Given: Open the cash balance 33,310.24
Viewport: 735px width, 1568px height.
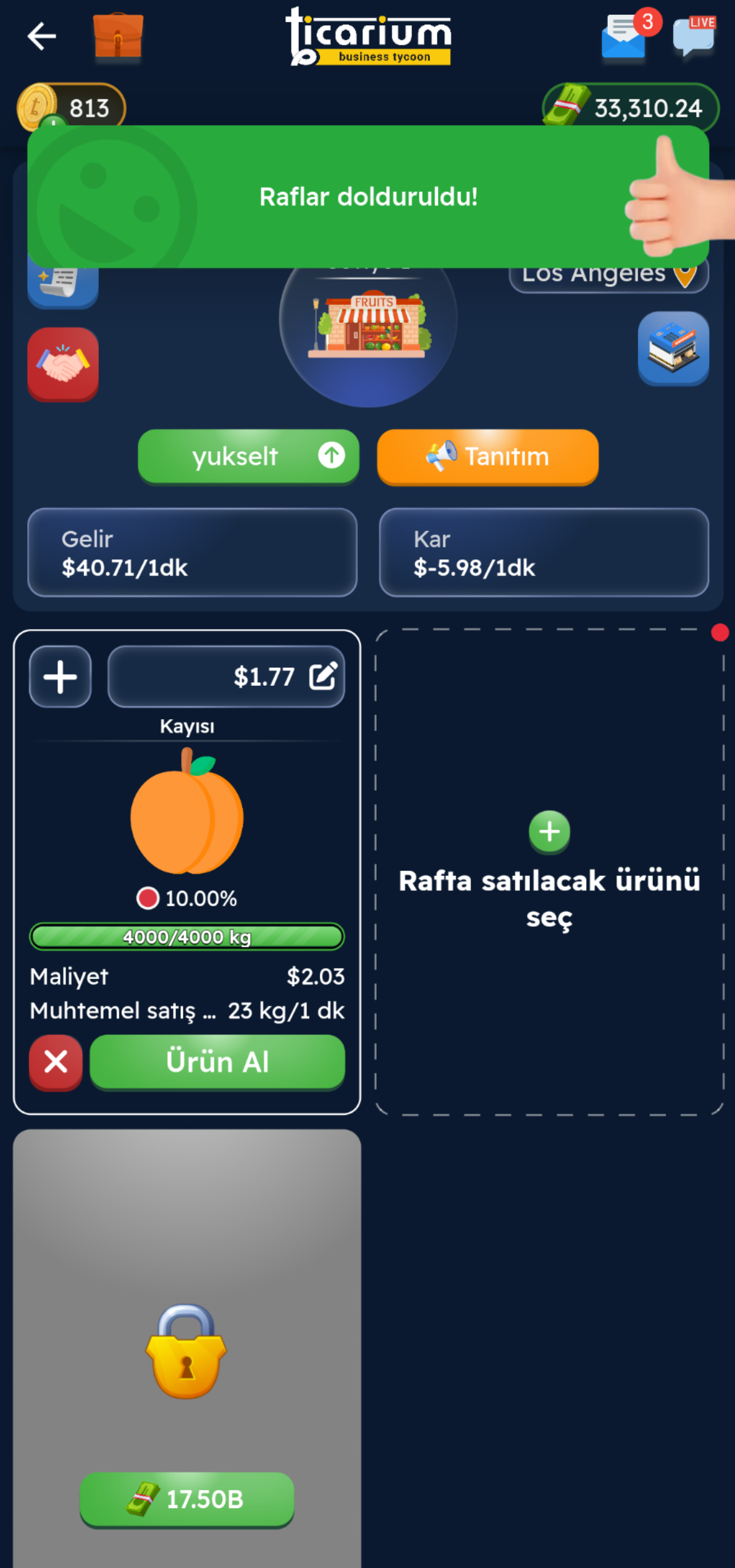Looking at the screenshot, I should 631,108.
